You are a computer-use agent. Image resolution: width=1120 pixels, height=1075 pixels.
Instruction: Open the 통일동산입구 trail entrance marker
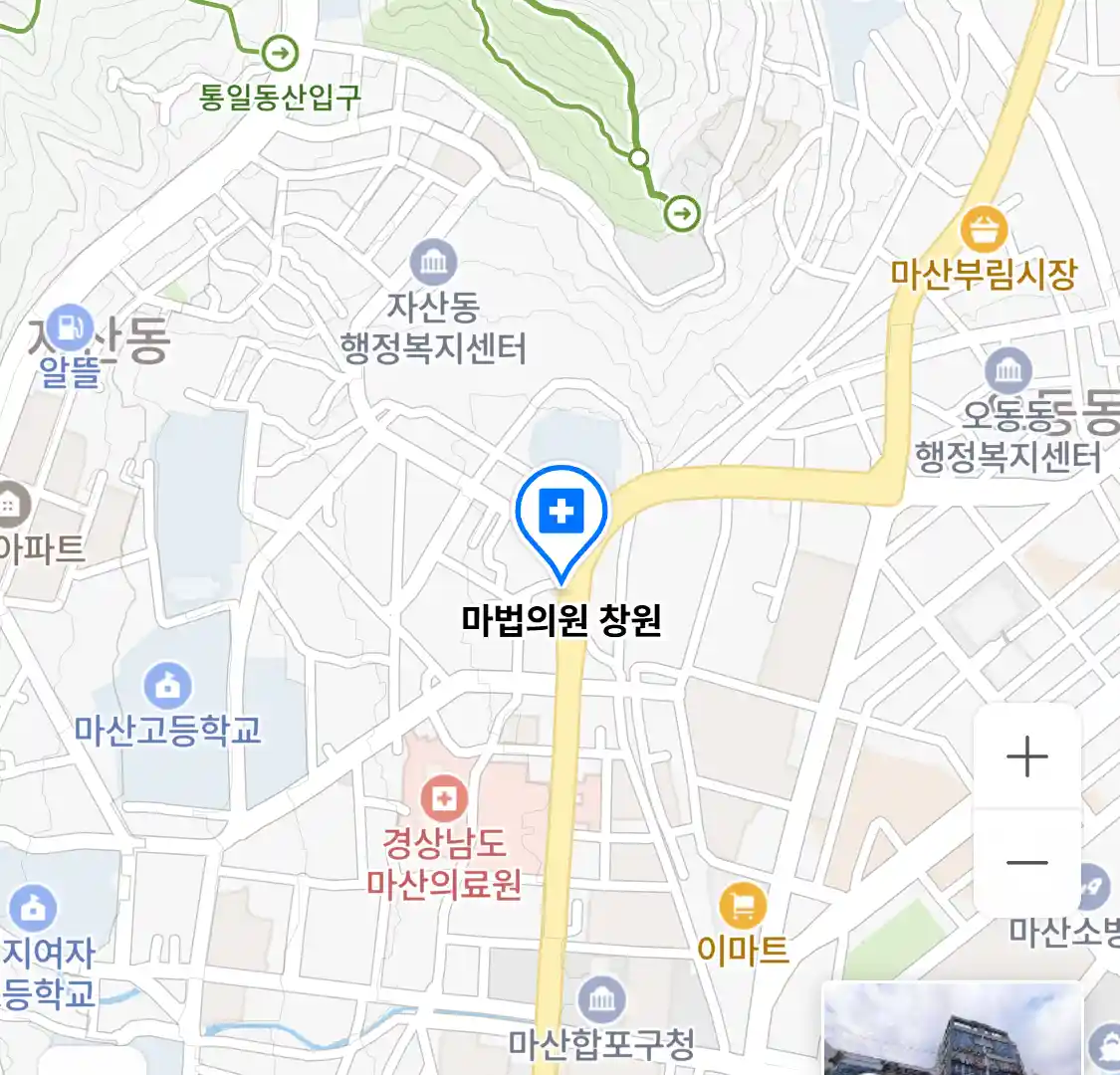pos(281,52)
